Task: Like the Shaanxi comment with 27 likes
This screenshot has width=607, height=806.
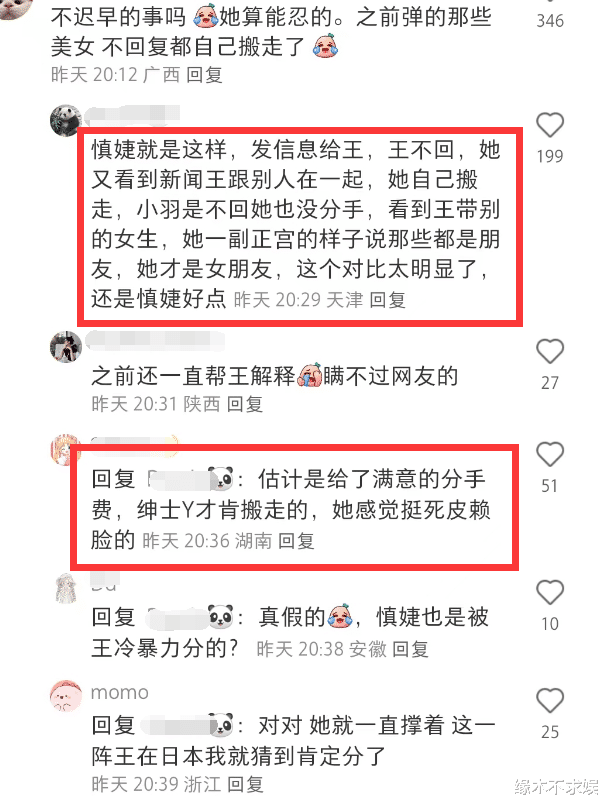Action: (549, 352)
